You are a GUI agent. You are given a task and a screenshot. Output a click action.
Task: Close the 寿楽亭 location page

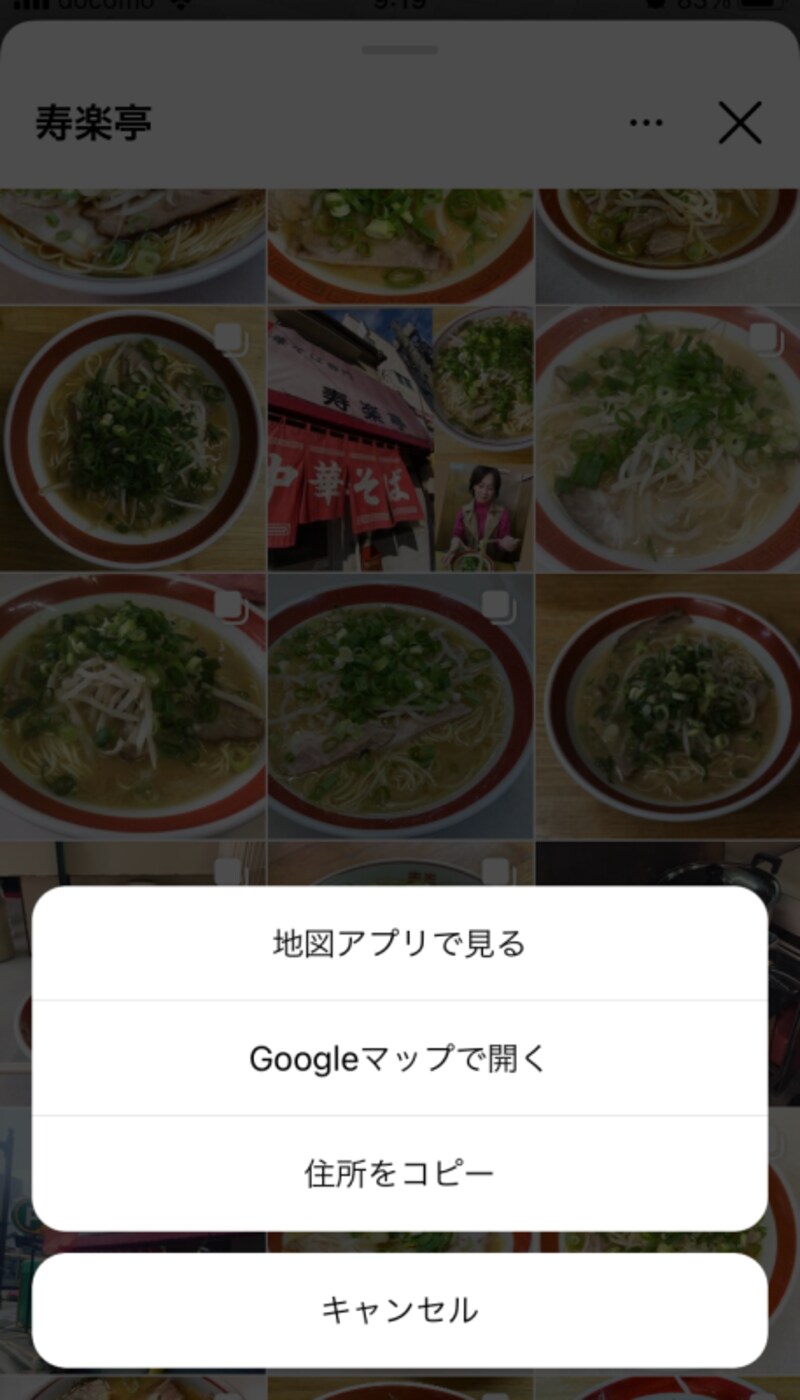click(x=740, y=123)
